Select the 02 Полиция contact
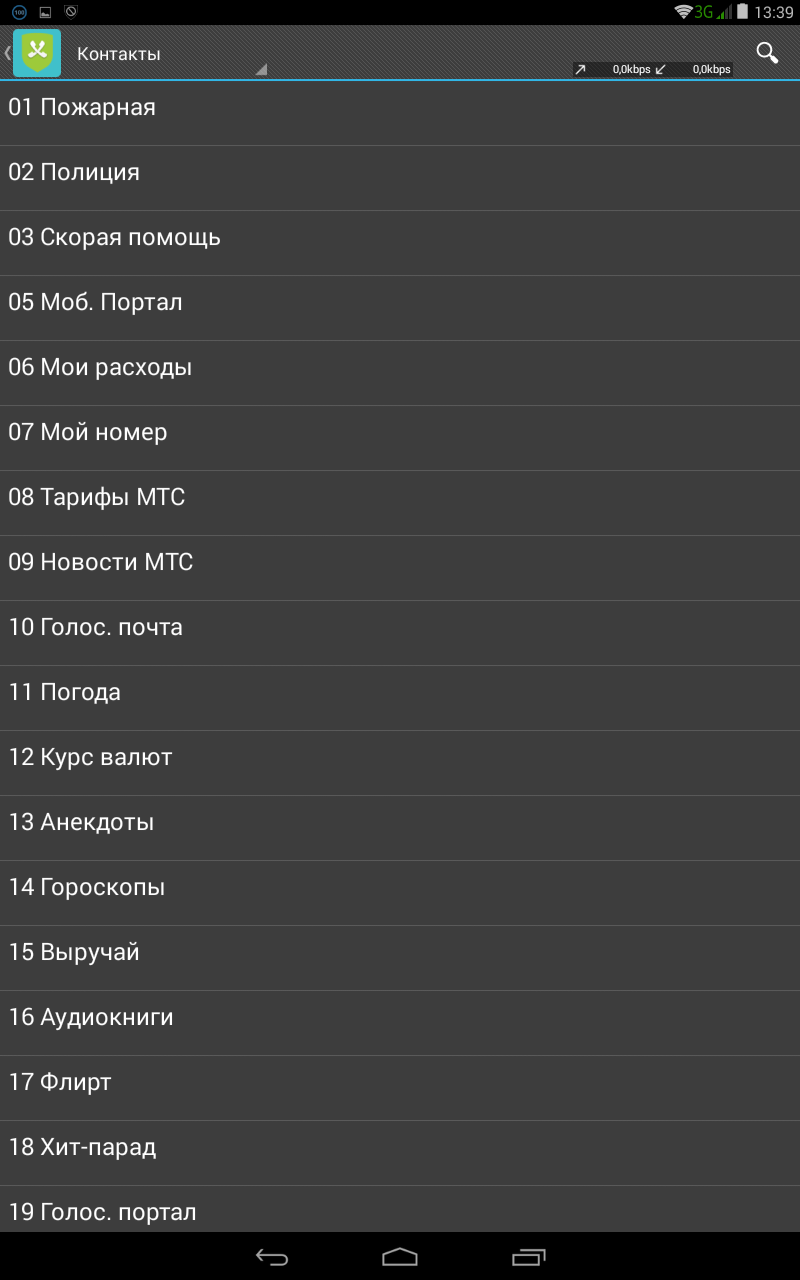Viewport: 800px width, 1280px height. (400, 173)
